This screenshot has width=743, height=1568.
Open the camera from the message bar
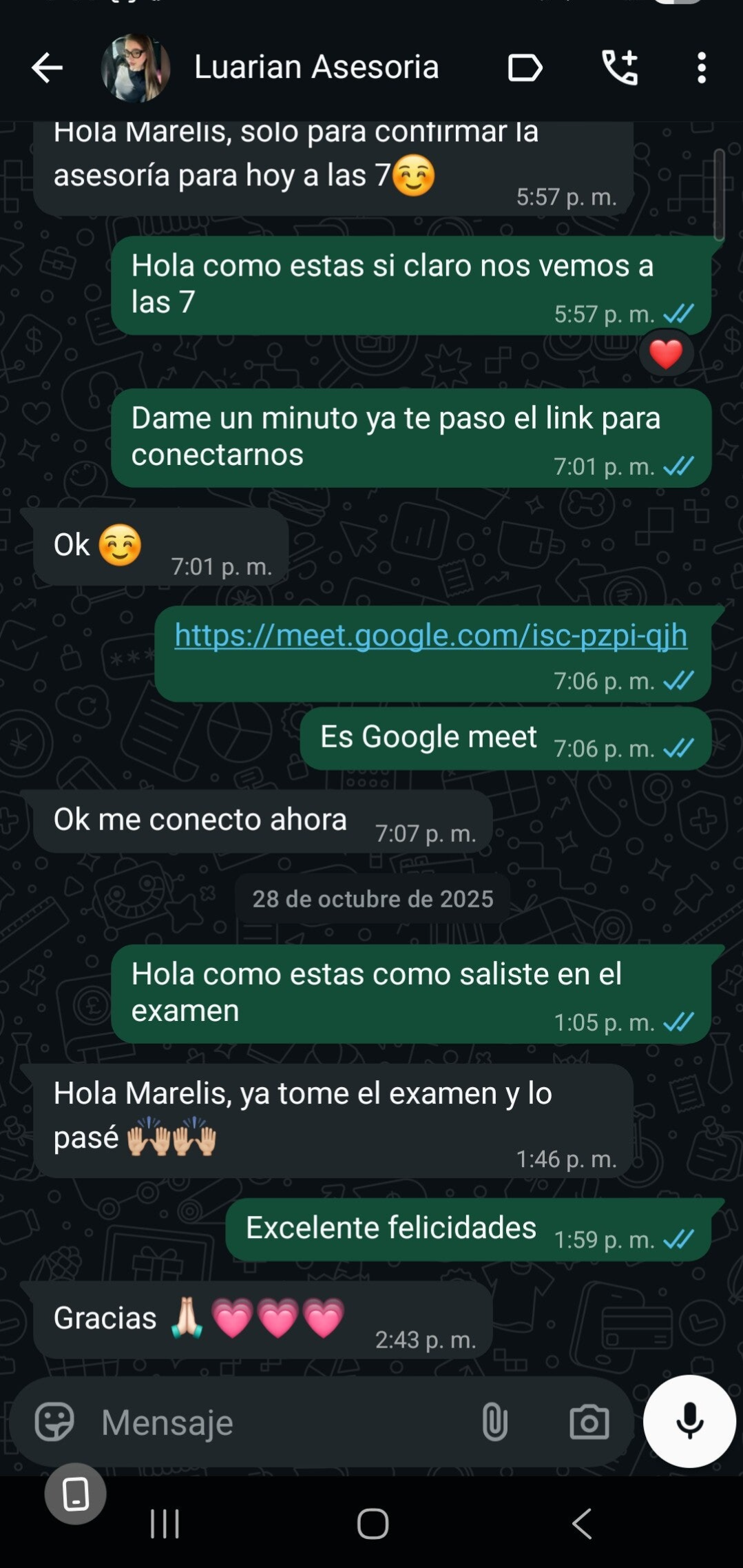tap(589, 1422)
